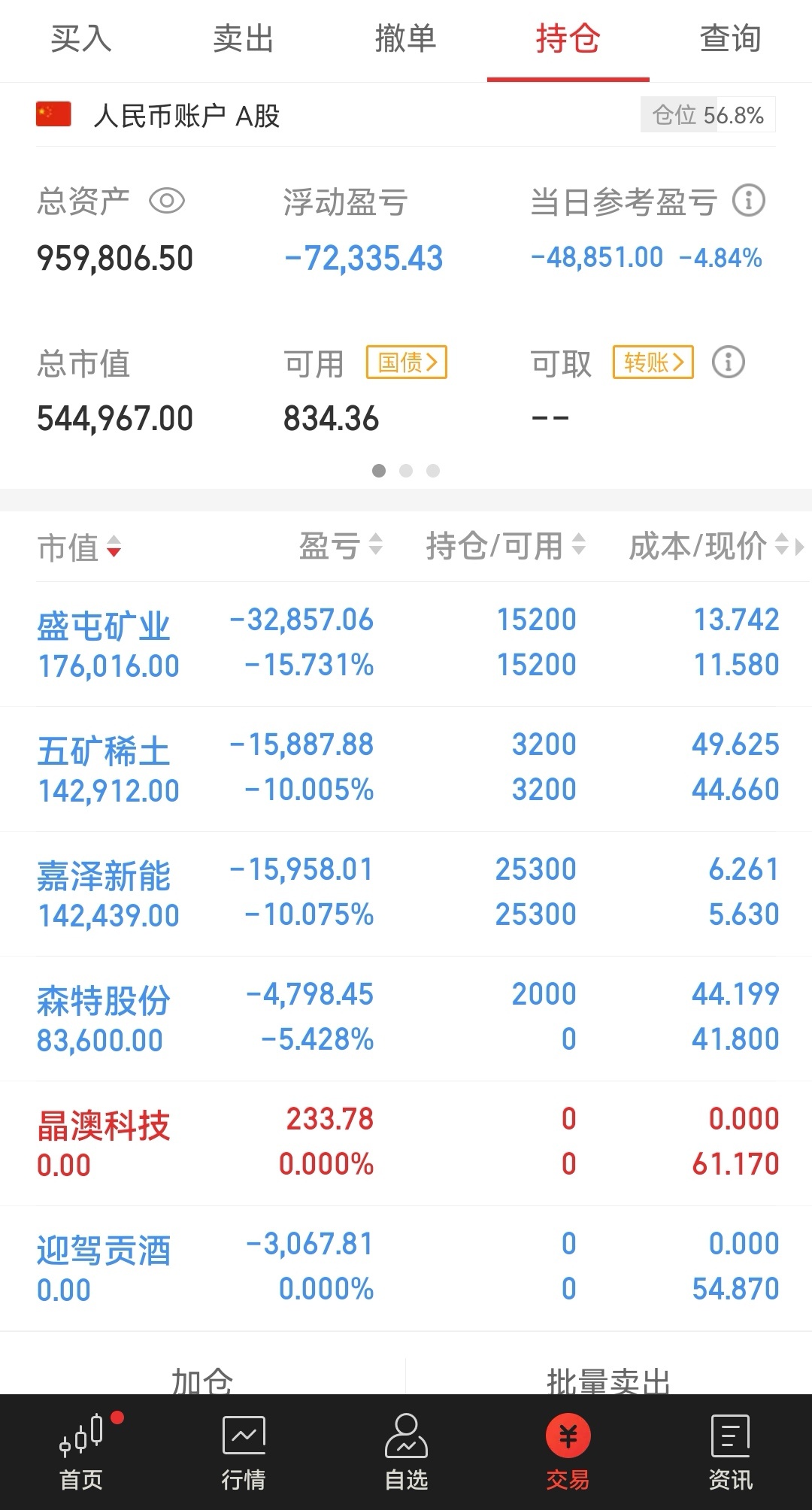Go to 首页 in bottom navigation
812x1510 pixels.
pos(81,1452)
